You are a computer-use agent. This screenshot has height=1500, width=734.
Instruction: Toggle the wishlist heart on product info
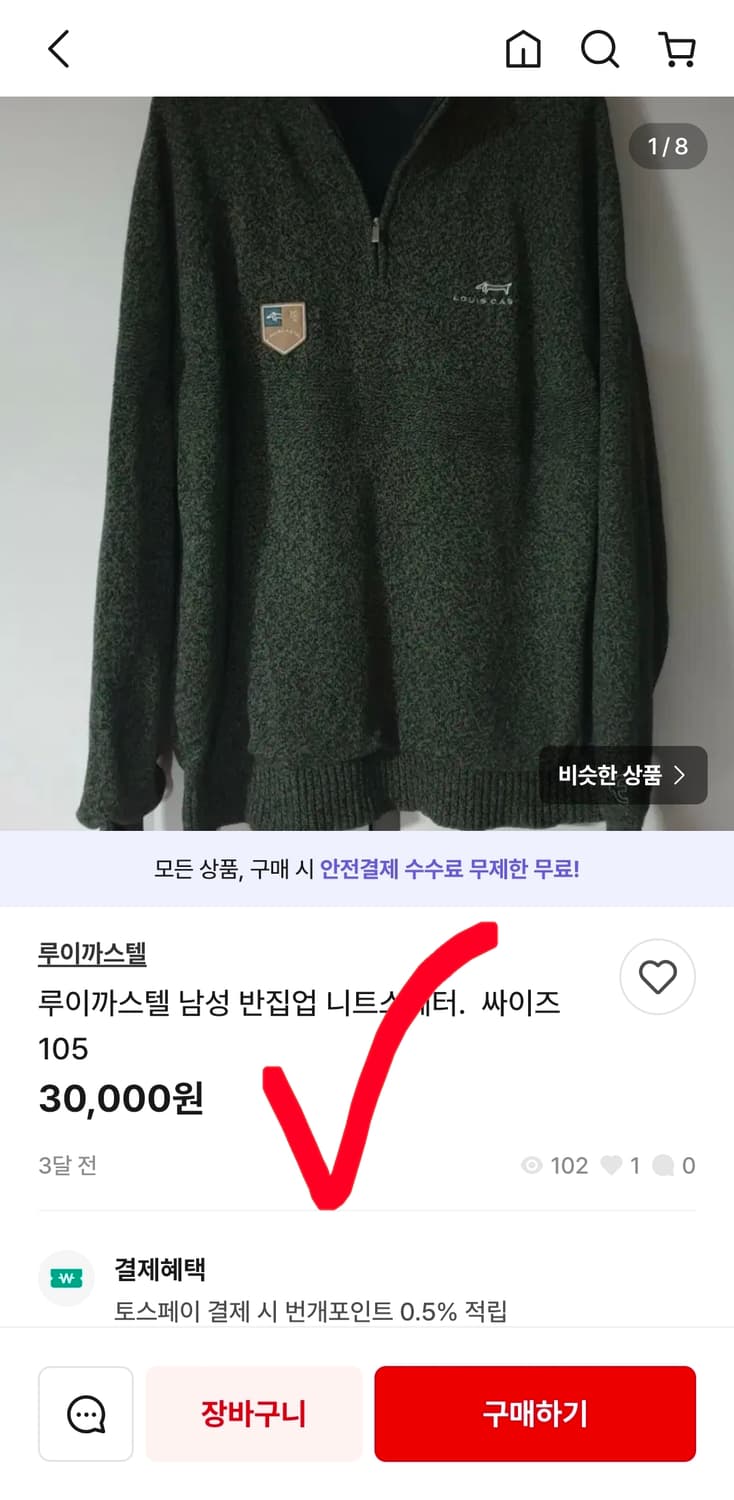pyautogui.click(x=657, y=977)
